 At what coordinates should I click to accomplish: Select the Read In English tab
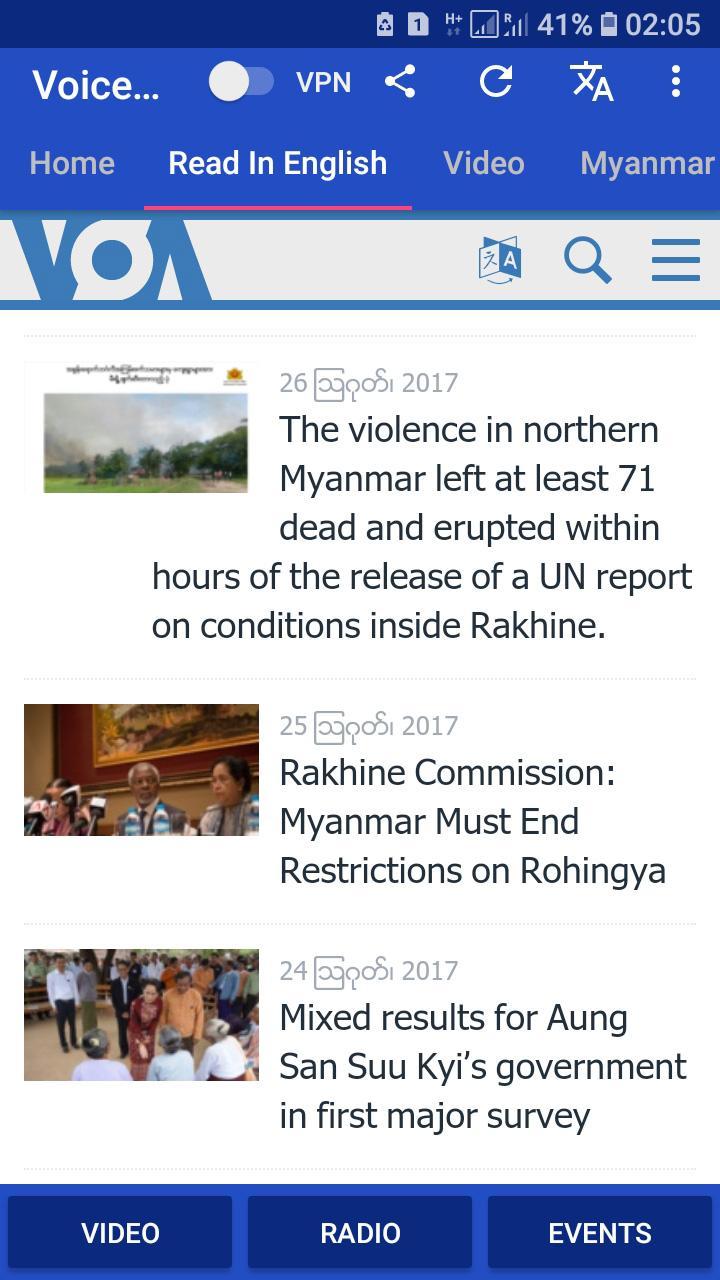pos(277,163)
